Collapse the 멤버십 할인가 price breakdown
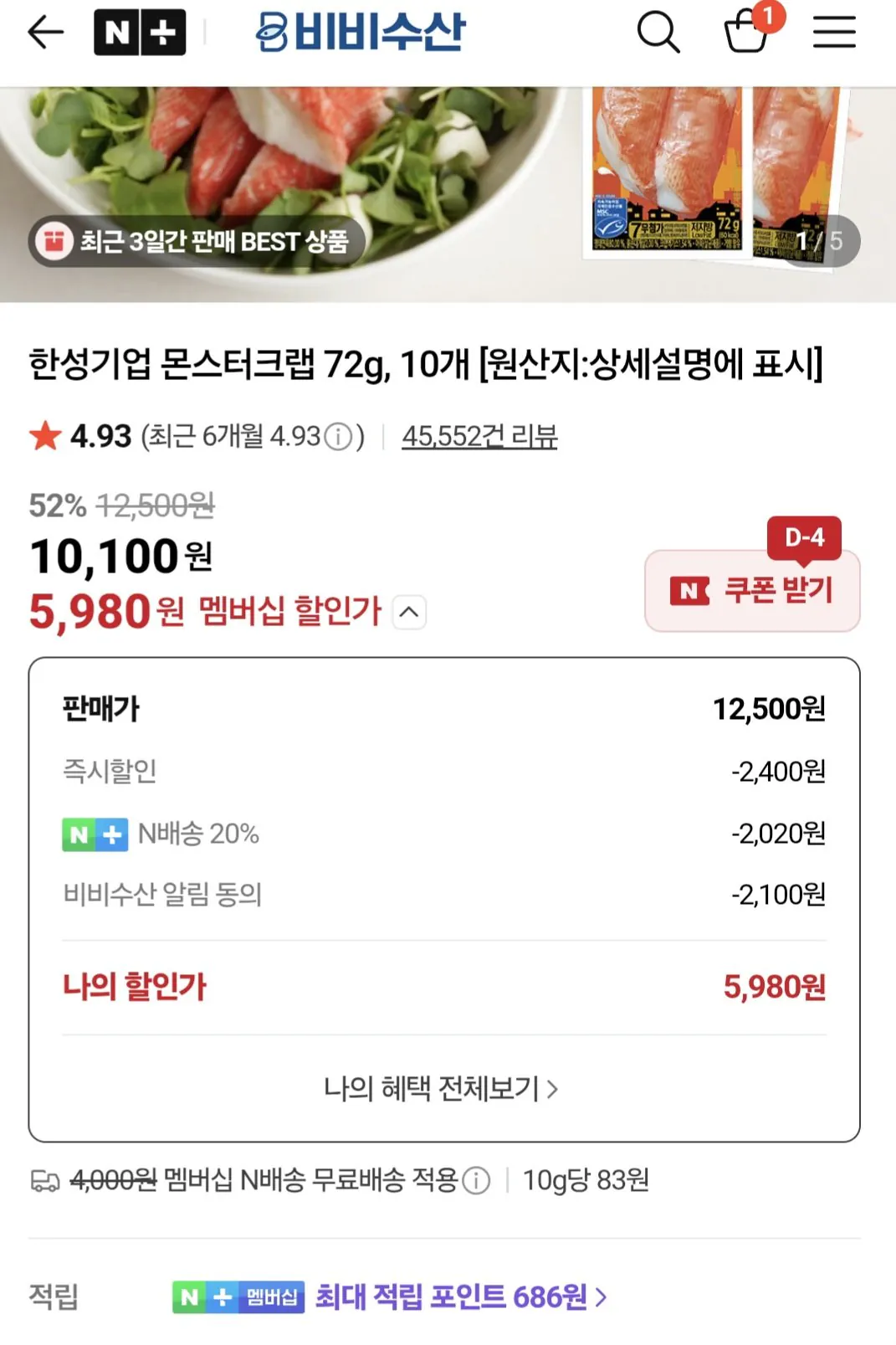 click(407, 612)
